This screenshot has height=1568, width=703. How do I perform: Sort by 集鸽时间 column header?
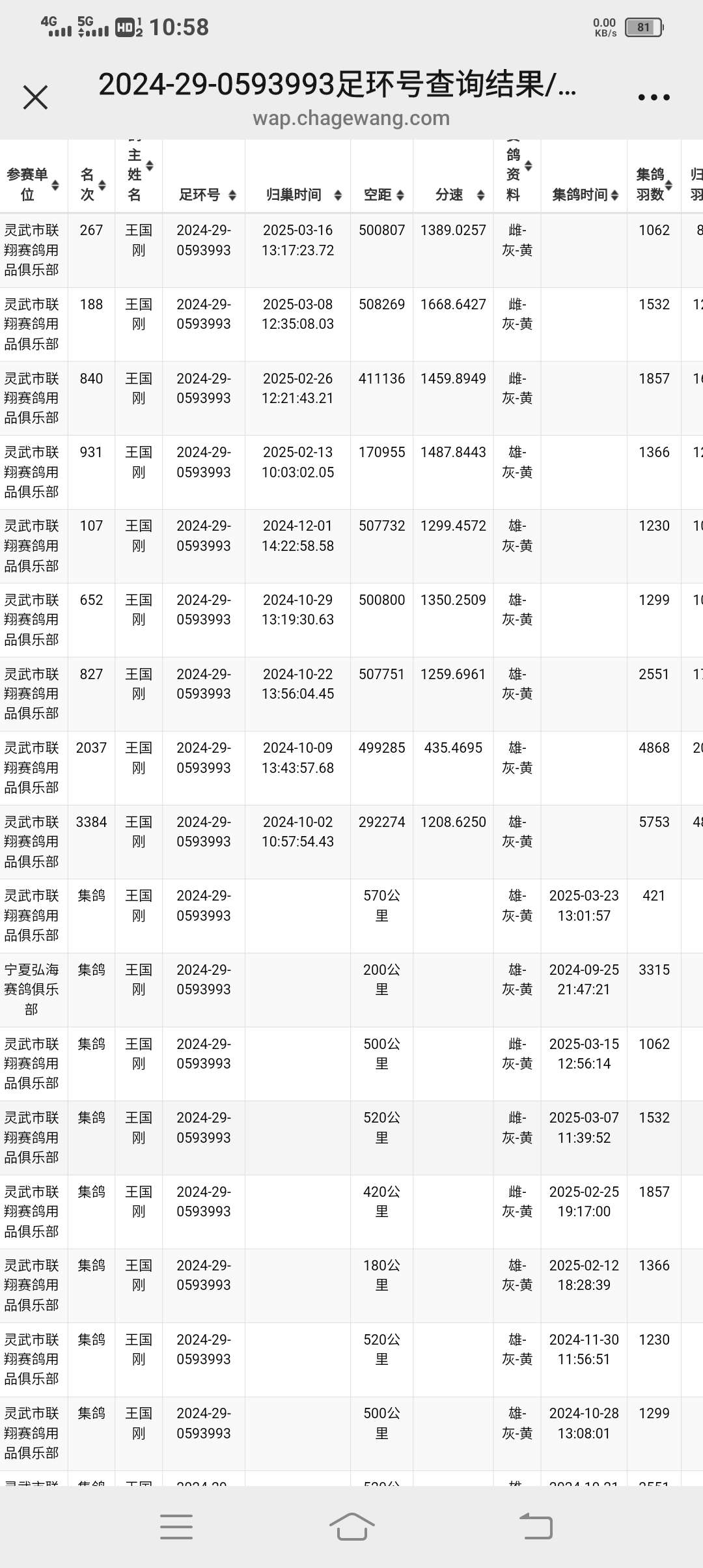pyautogui.click(x=584, y=195)
